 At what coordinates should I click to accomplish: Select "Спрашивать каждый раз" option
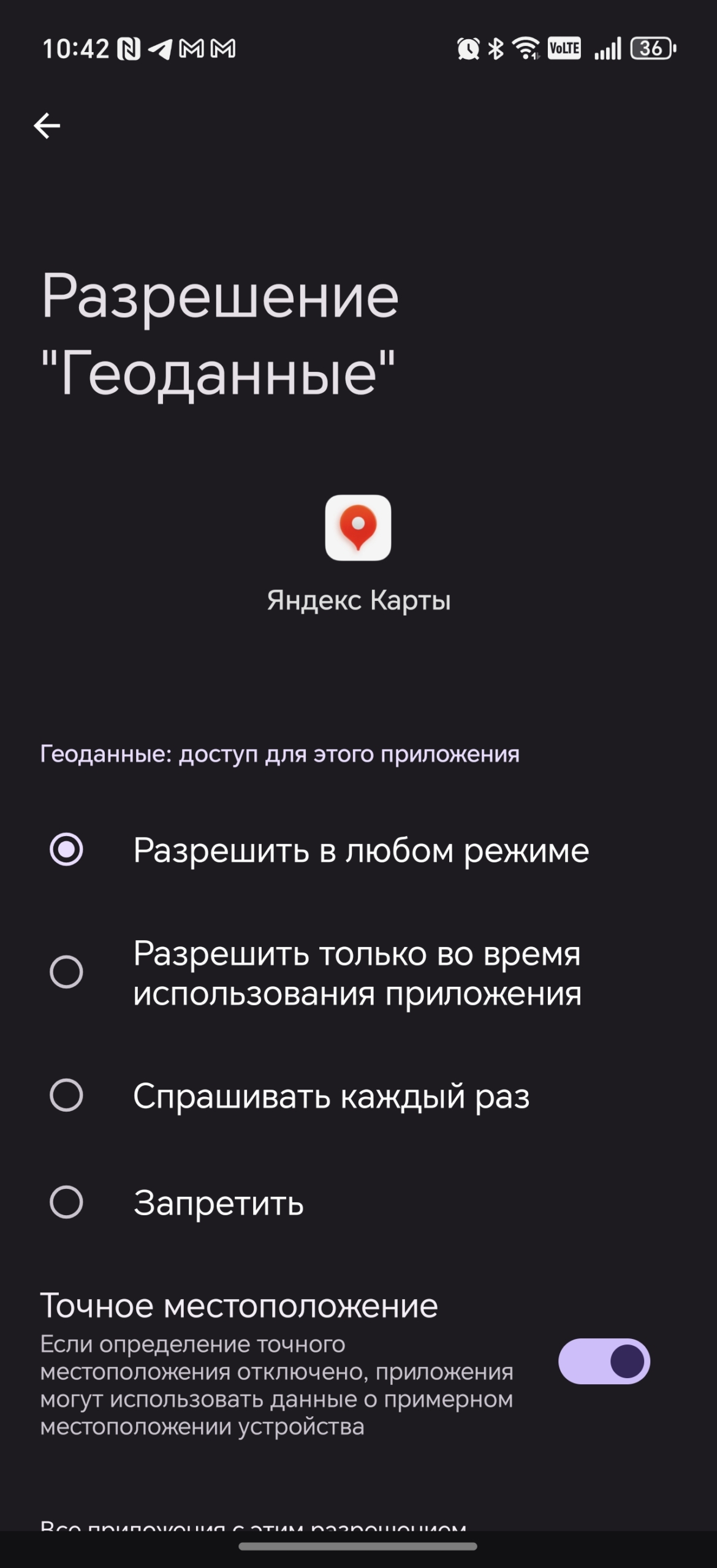[66, 1096]
